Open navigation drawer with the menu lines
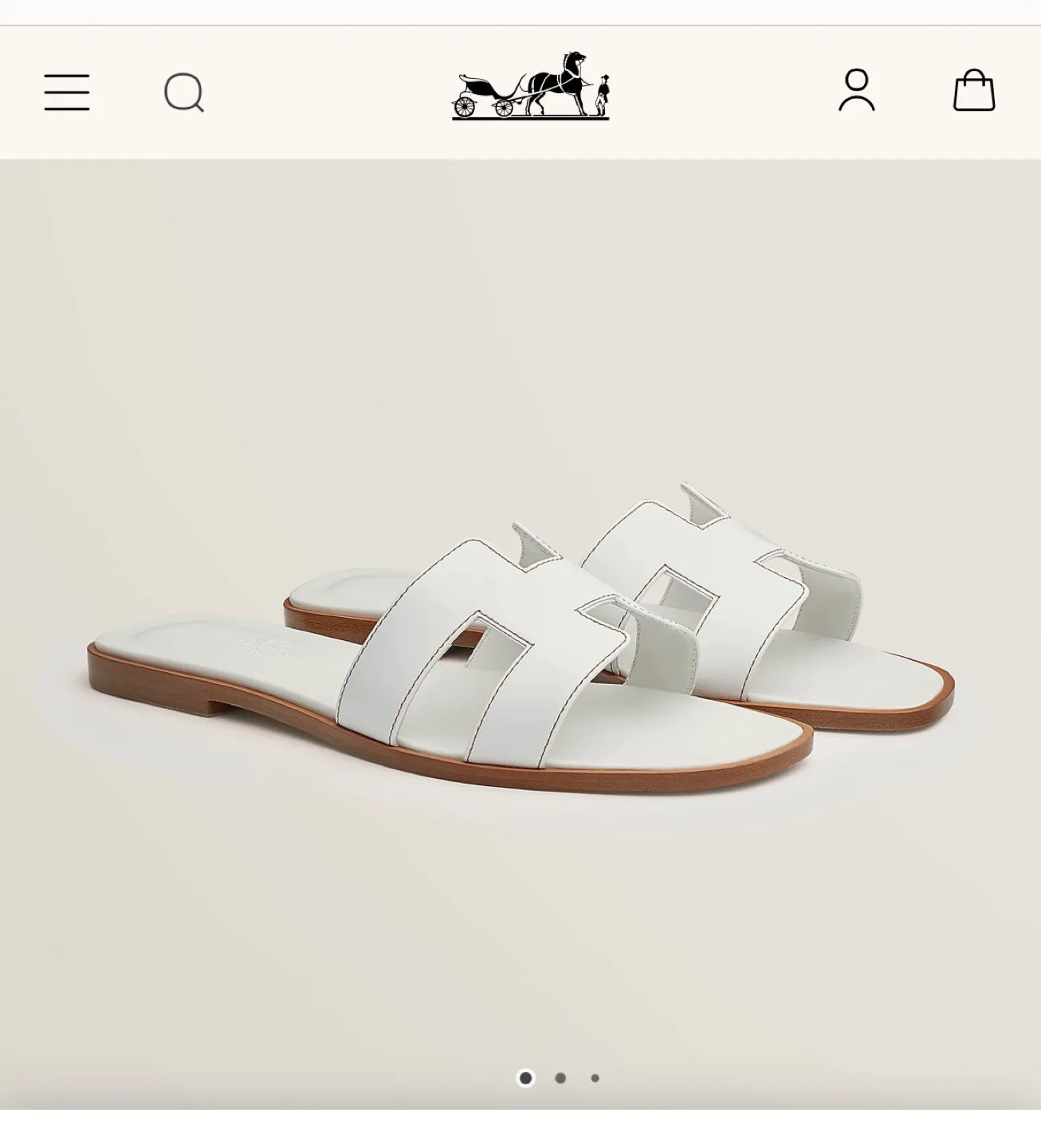Screen dimensions: 1041x1148 coord(67,93)
